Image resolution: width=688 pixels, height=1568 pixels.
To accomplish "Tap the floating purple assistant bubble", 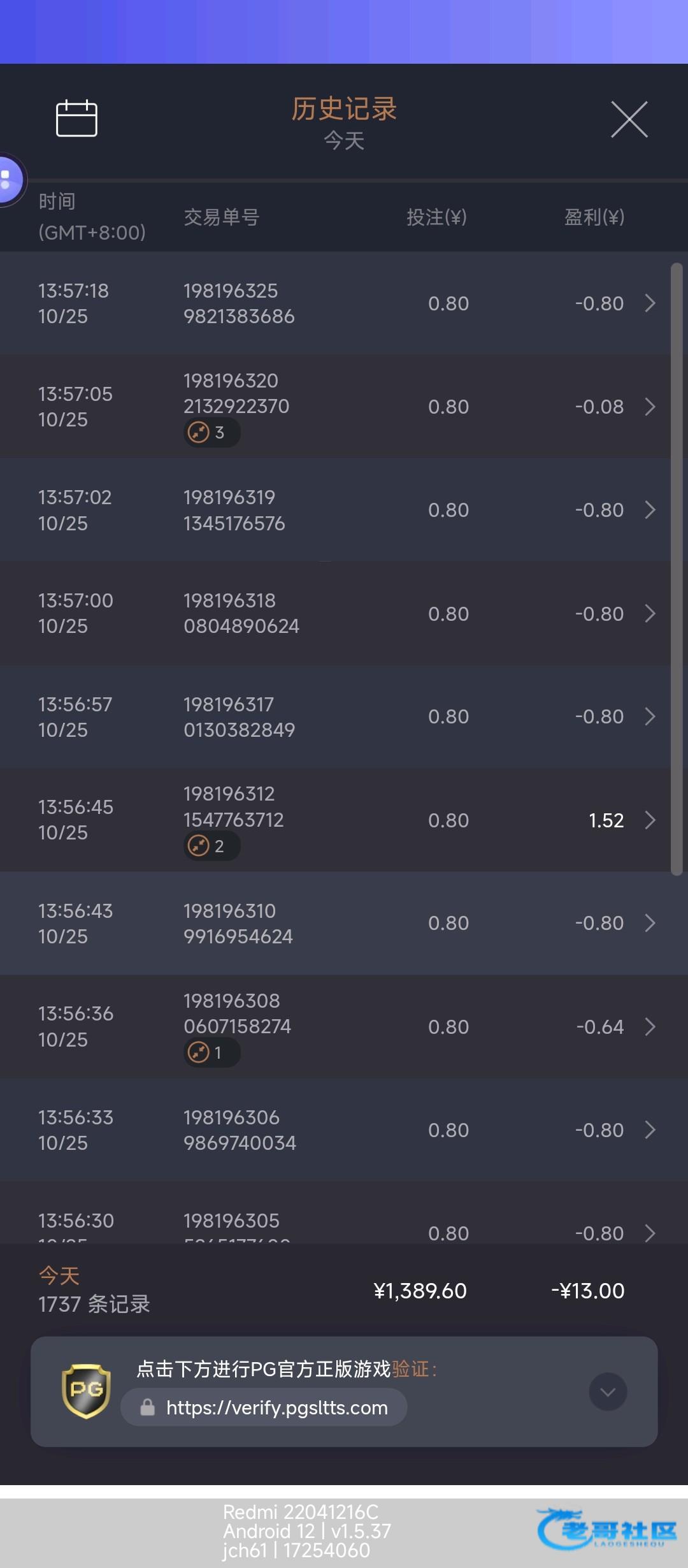I will pos(8,180).
